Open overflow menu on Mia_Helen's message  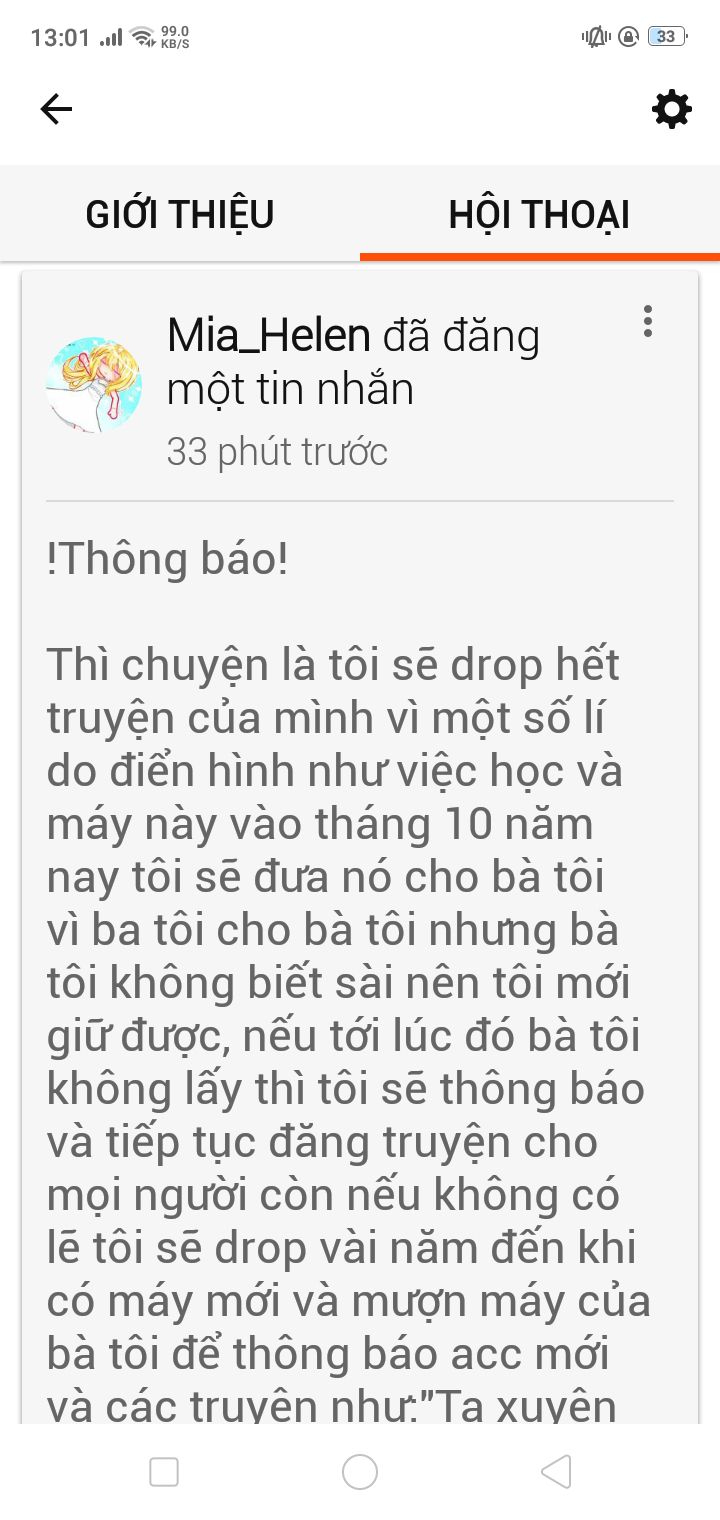648,321
